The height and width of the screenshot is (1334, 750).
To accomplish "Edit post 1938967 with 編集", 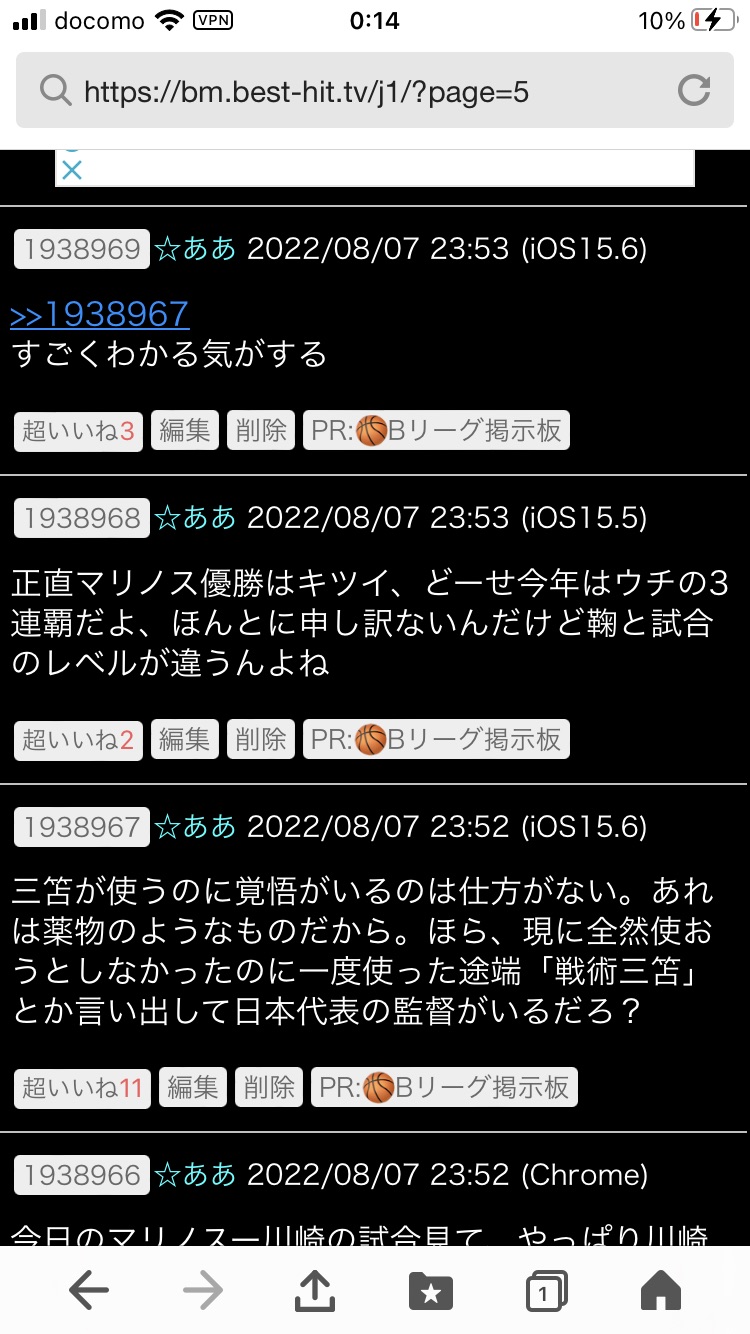I will coord(193,1088).
